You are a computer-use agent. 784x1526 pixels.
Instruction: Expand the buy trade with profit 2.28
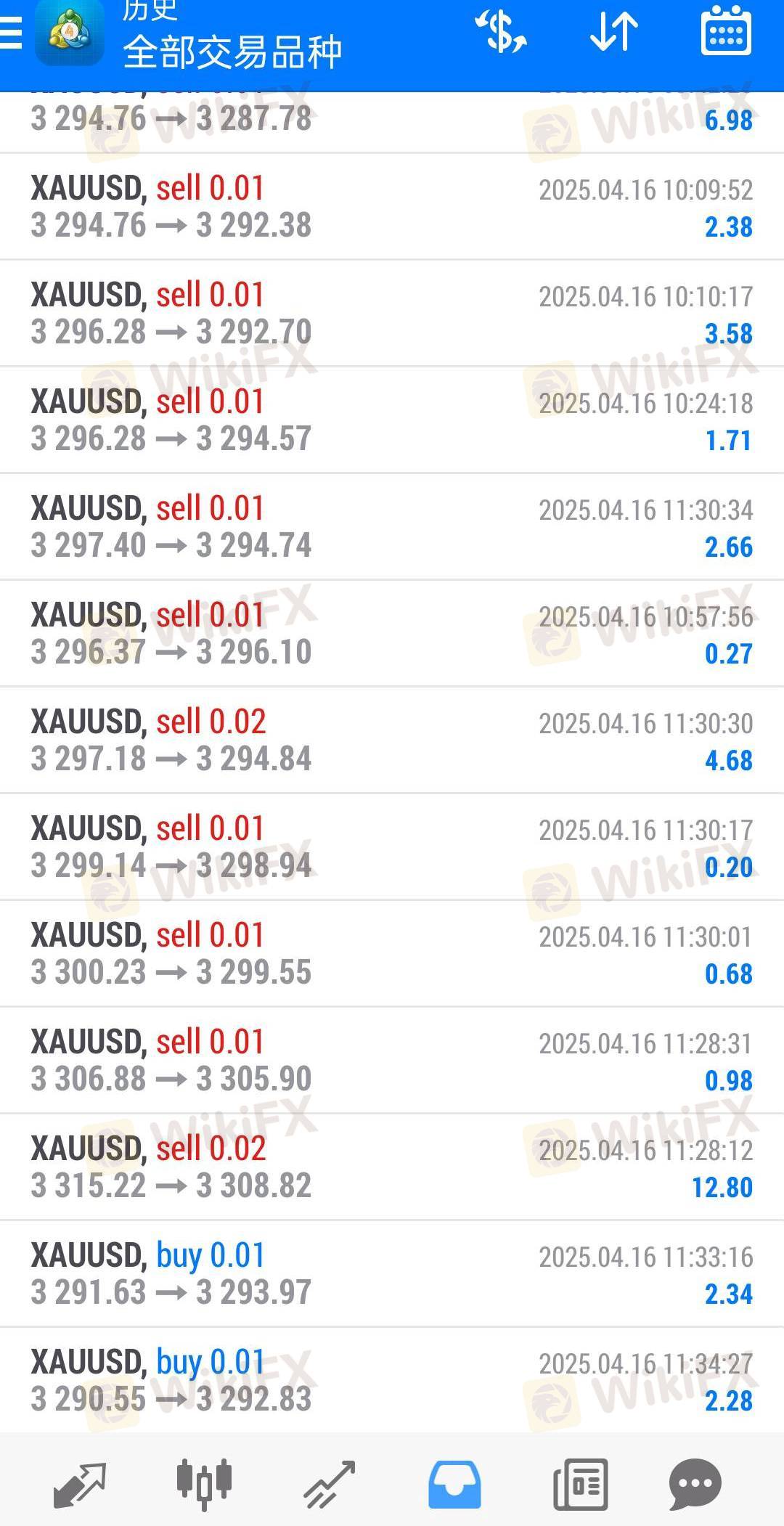pos(392,1379)
